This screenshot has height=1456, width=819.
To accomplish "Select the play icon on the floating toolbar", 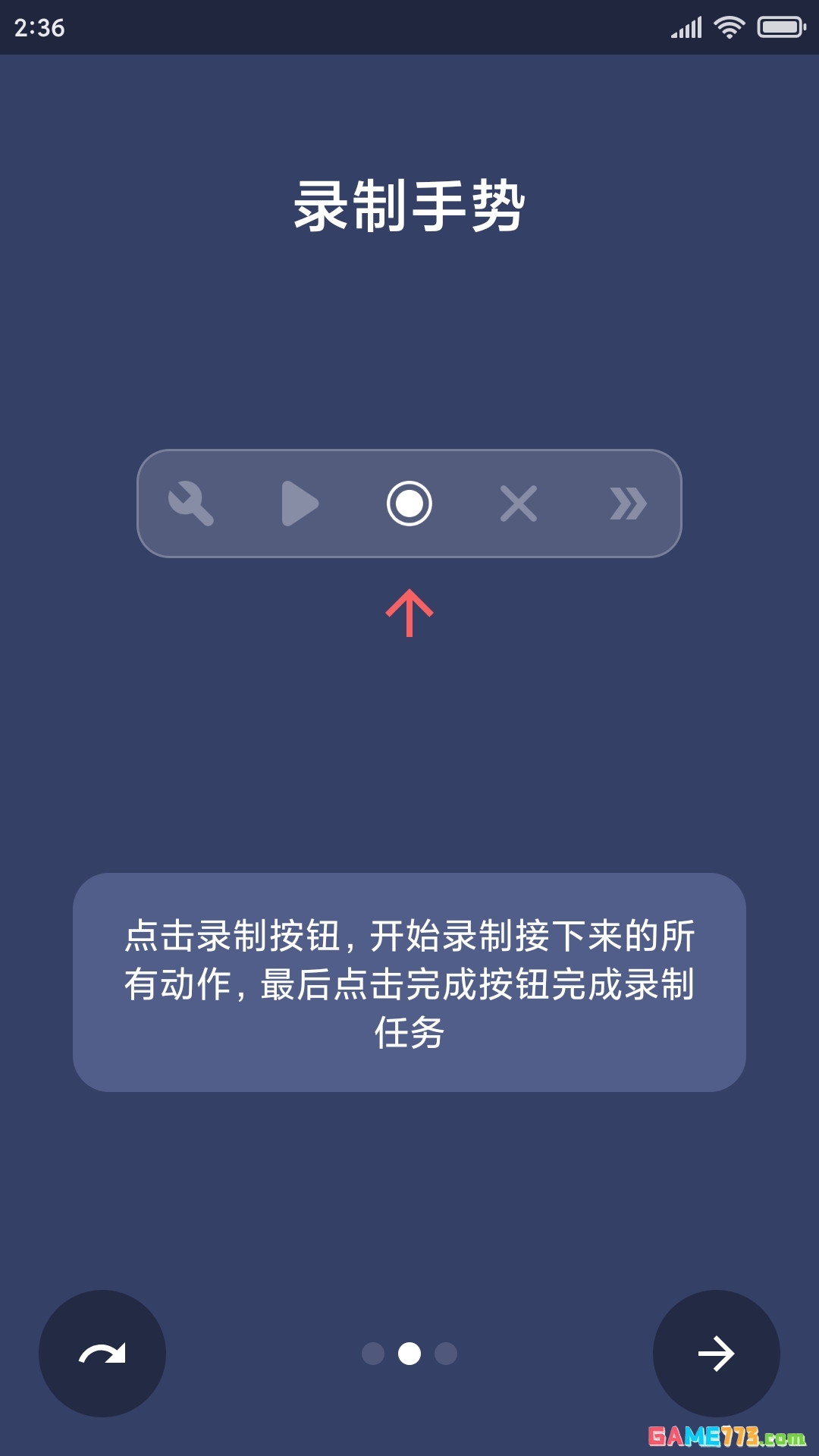I will click(x=300, y=504).
